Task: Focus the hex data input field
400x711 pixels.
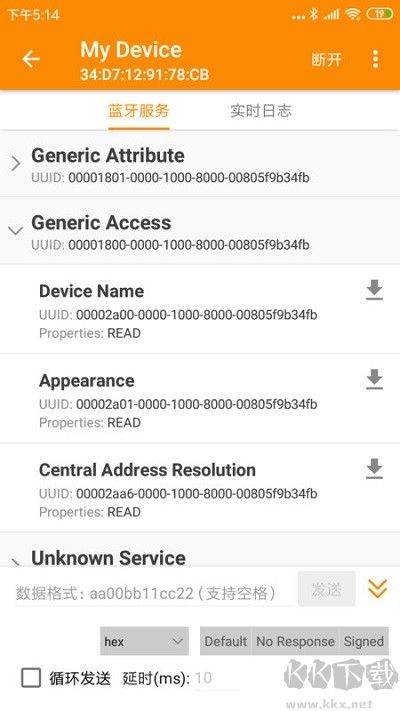Action: [154, 592]
